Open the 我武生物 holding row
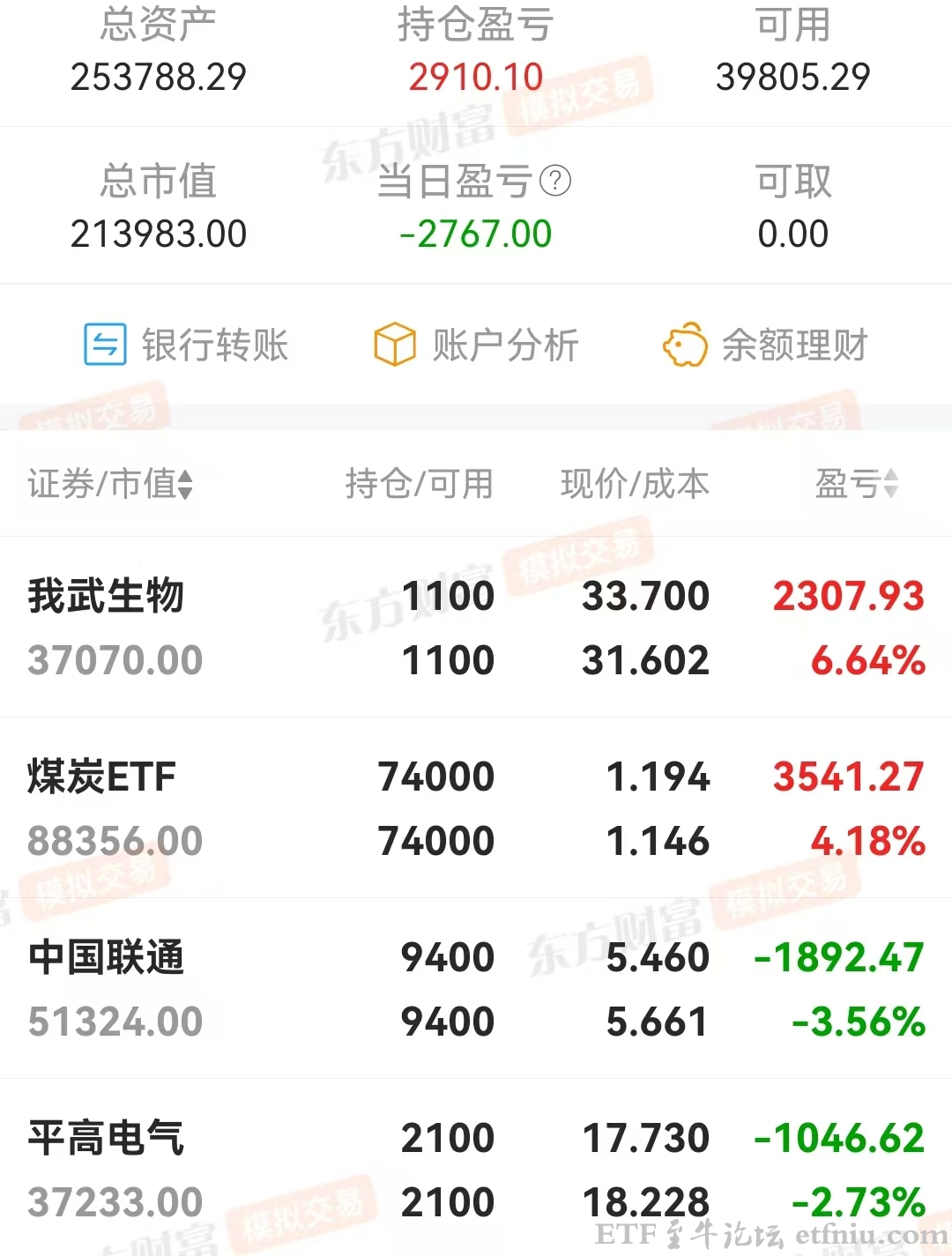Image resolution: width=952 pixels, height=1256 pixels. 476,628
